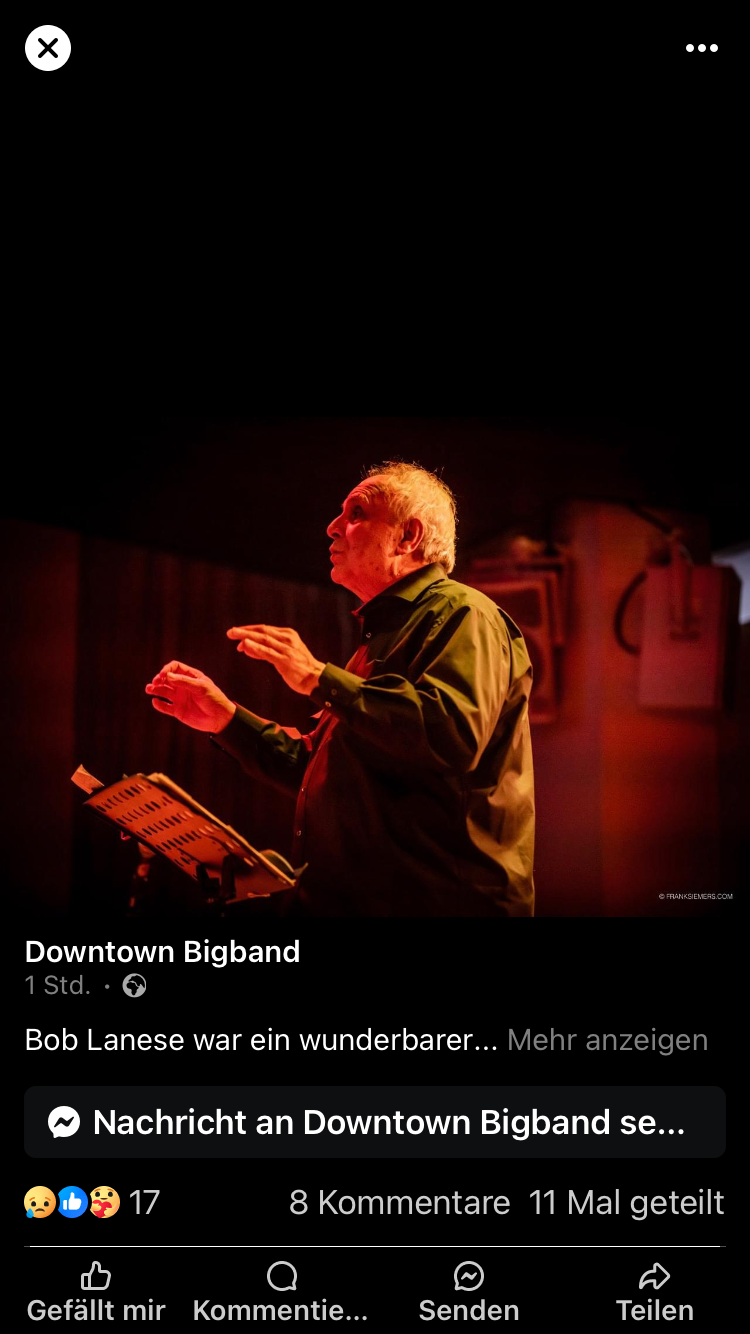The width and height of the screenshot is (750, 1334).
Task: Like the post with Gefällt mir
Action: pos(96,1292)
